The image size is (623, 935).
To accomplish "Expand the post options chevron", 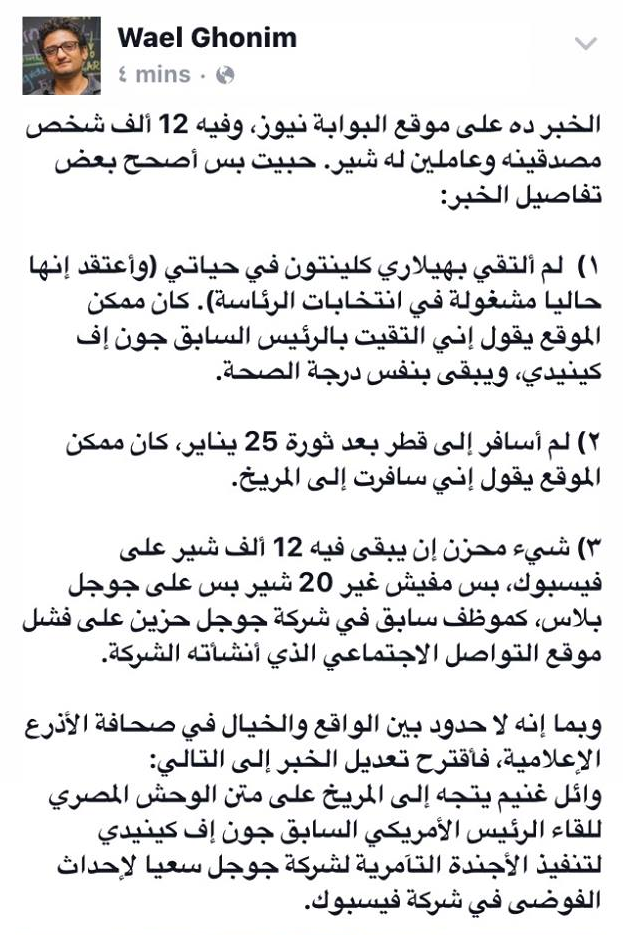I will 585,43.
